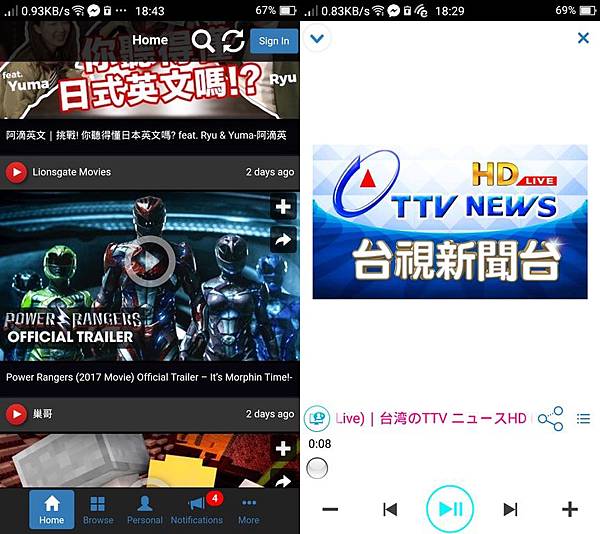600x534 pixels.
Task: Open the playlist icon beside share
Action: tap(584, 418)
